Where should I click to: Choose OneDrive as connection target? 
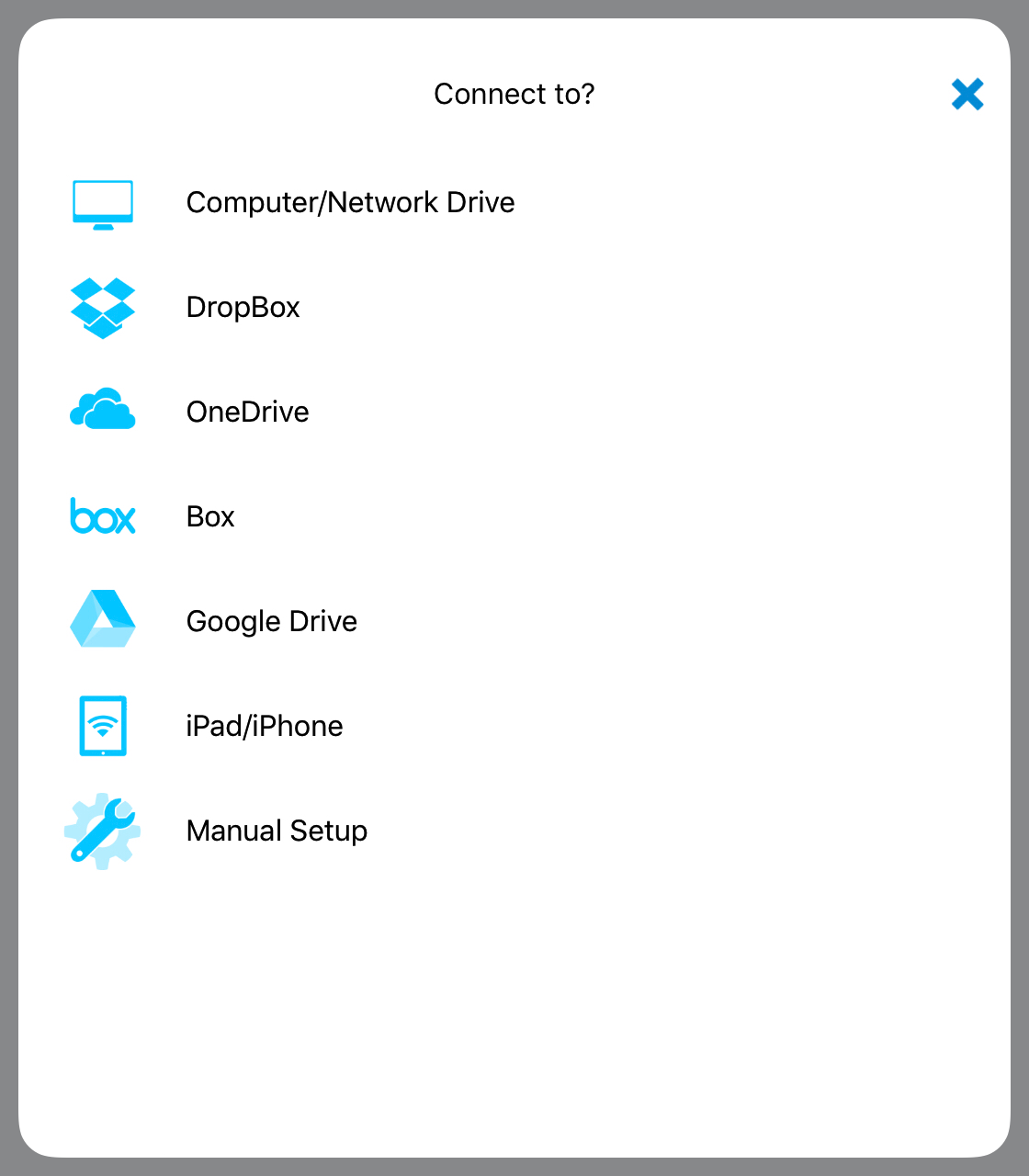coord(247,412)
